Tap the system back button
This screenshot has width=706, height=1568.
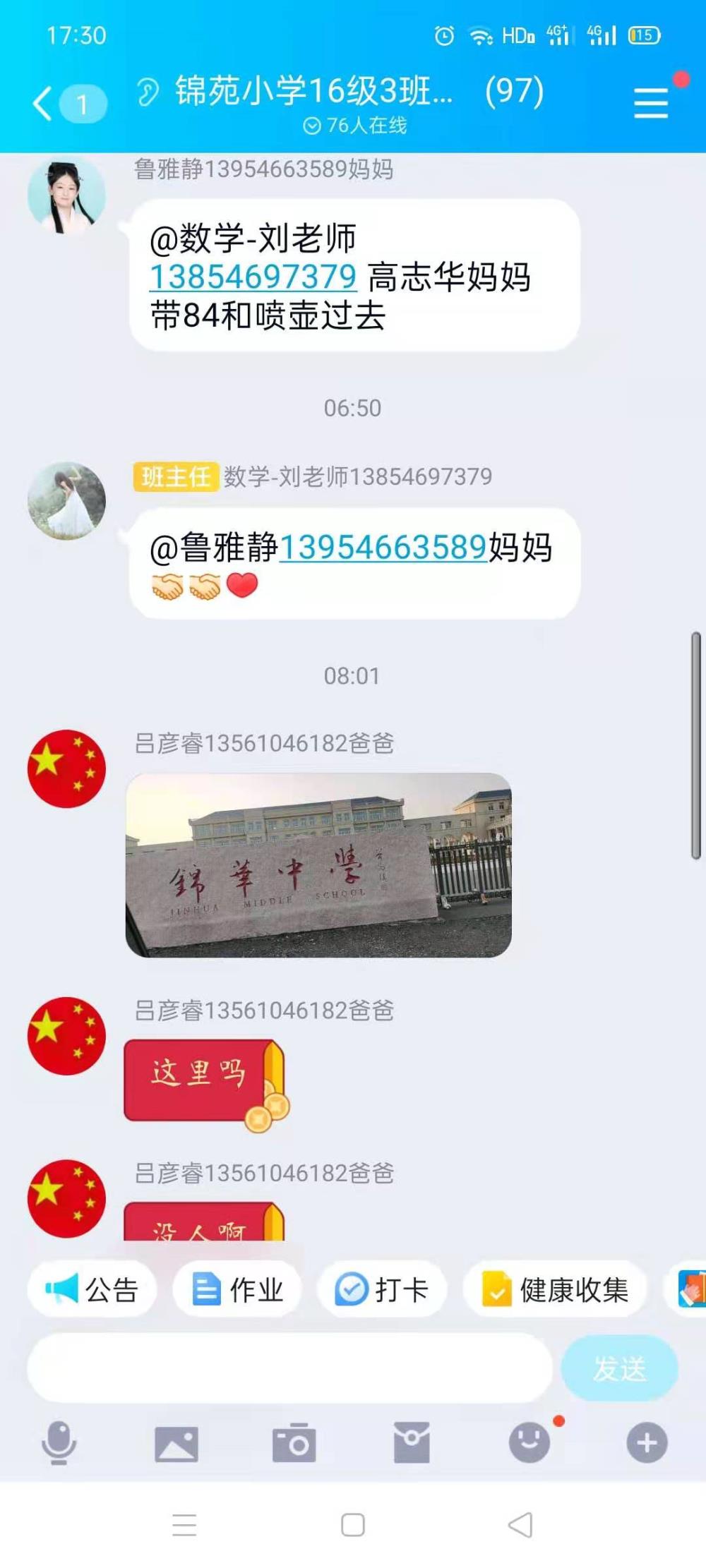click(520, 1524)
